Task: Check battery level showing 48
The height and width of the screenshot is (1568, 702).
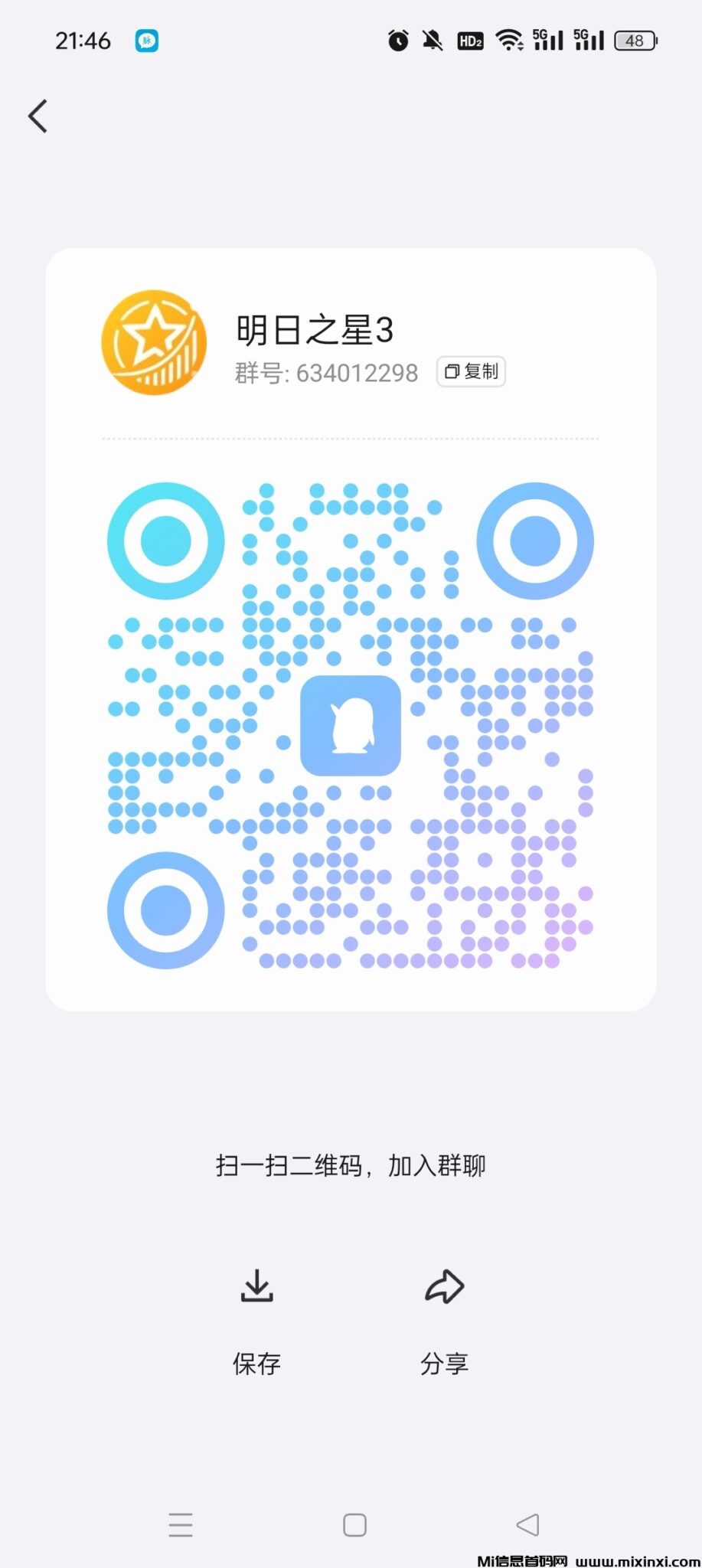Action: (634, 40)
